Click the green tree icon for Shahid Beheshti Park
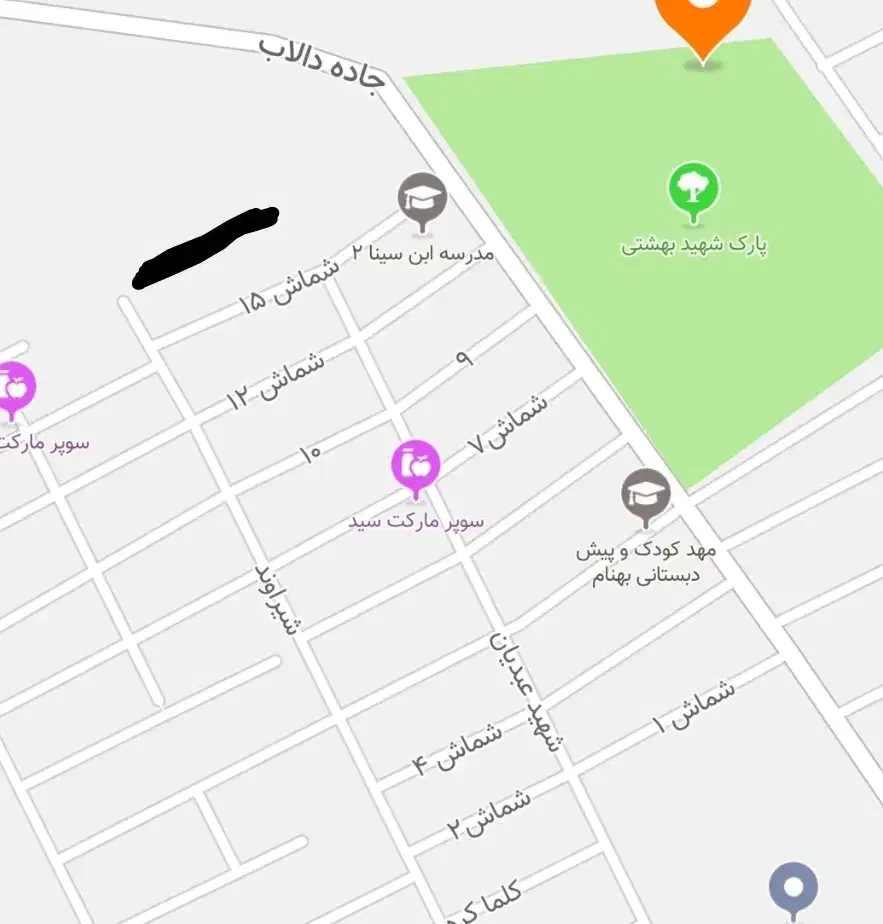Image resolution: width=883 pixels, height=924 pixels. pyautogui.click(x=692, y=186)
